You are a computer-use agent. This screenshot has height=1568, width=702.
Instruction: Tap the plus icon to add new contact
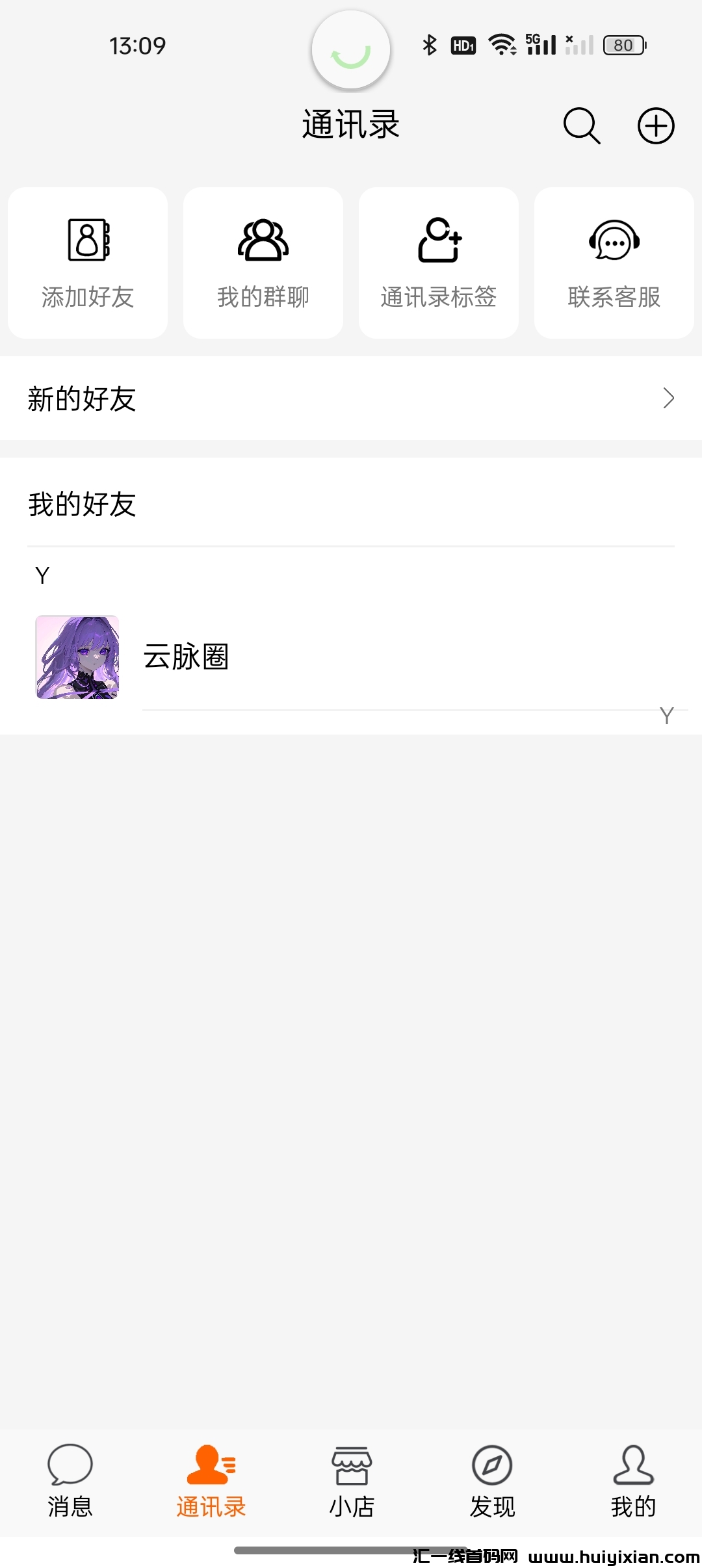point(655,125)
